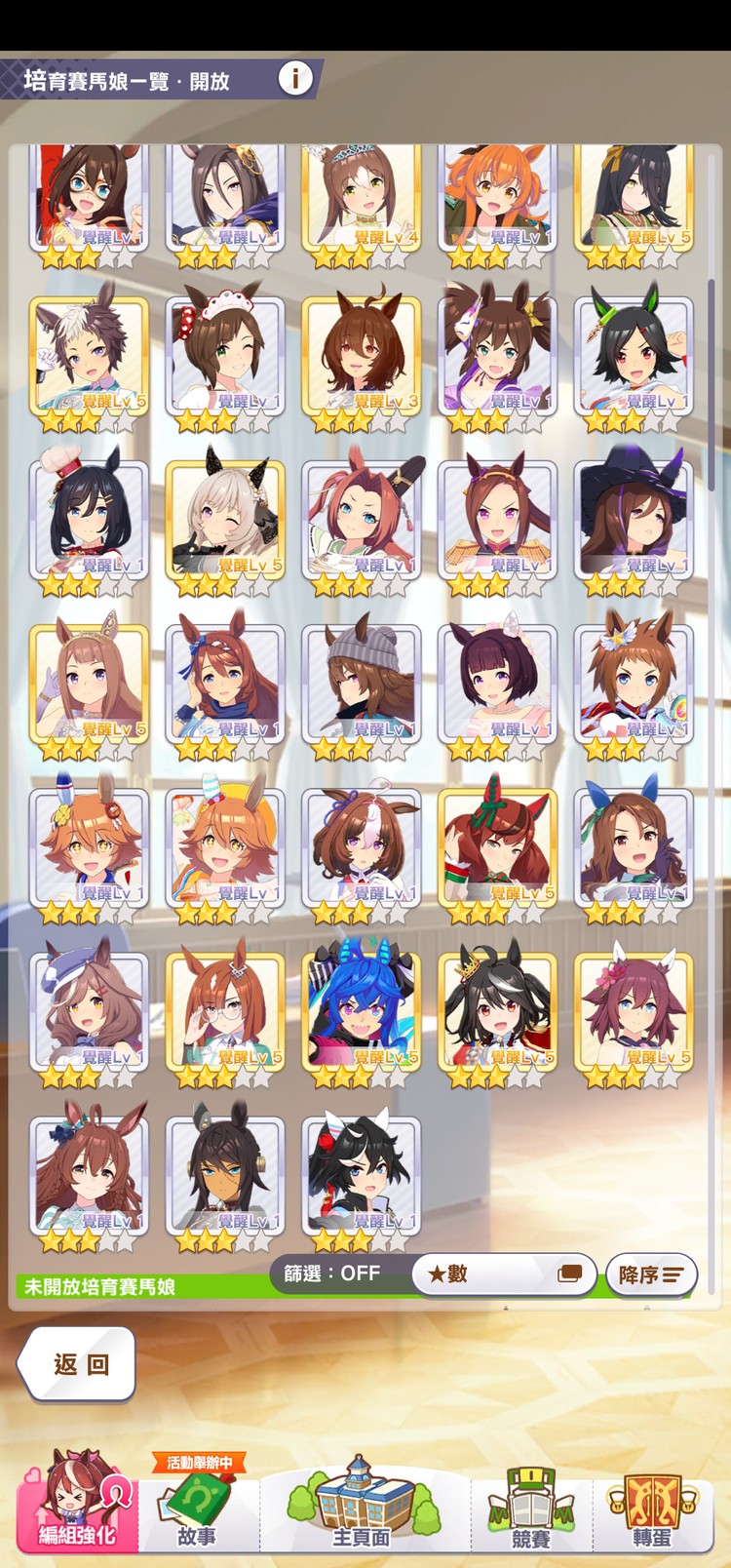Screen dimensions: 731x1568
Task: Open the girl with round glasses
Action: (225, 1009)
